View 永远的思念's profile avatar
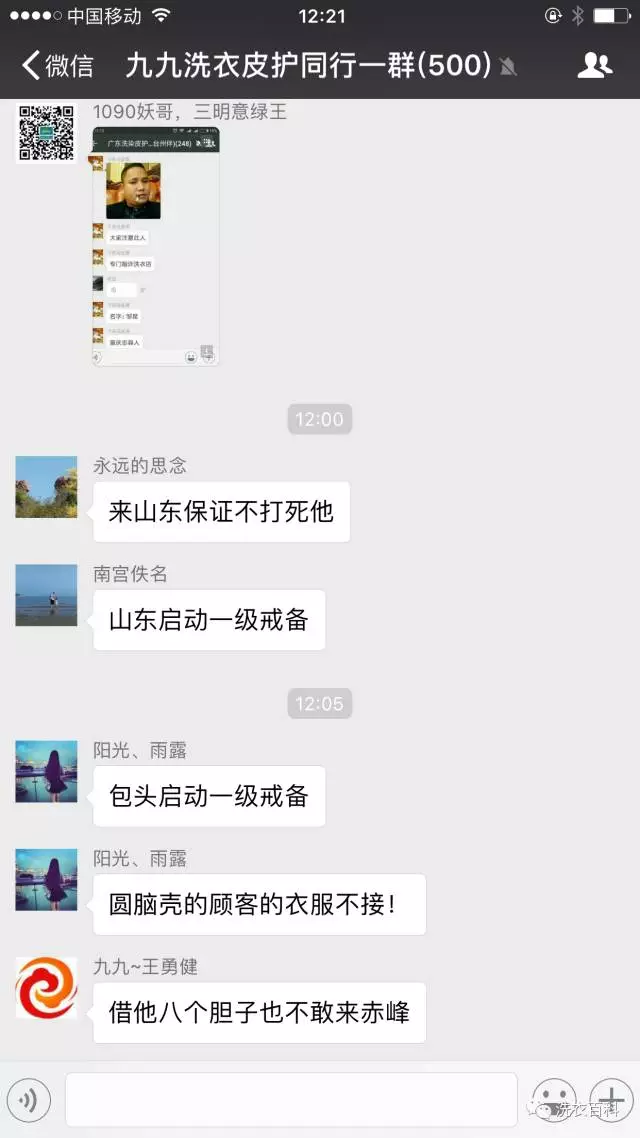640x1138 pixels. 46,487
